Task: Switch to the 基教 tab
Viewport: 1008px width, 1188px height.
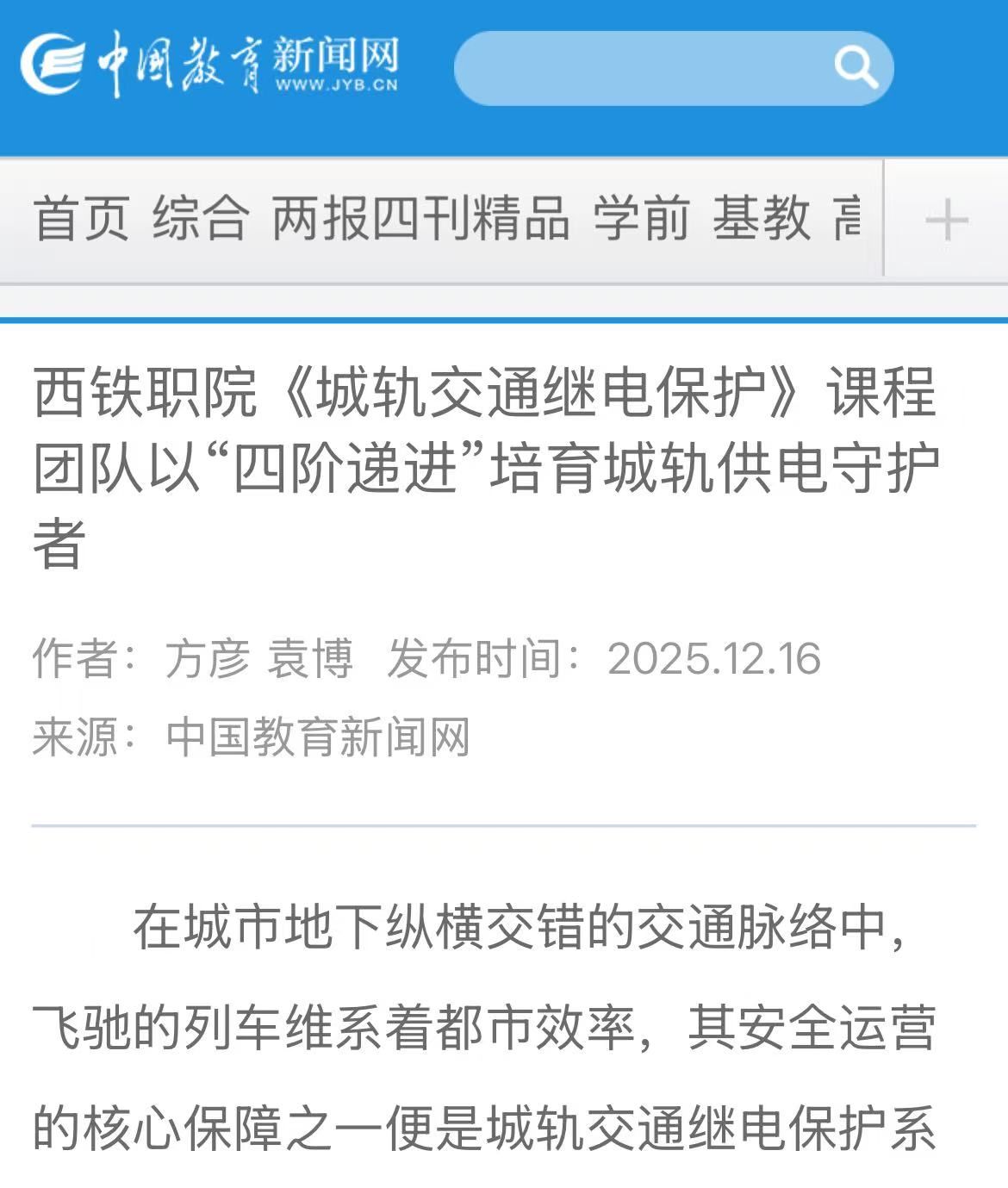Action: point(762,218)
